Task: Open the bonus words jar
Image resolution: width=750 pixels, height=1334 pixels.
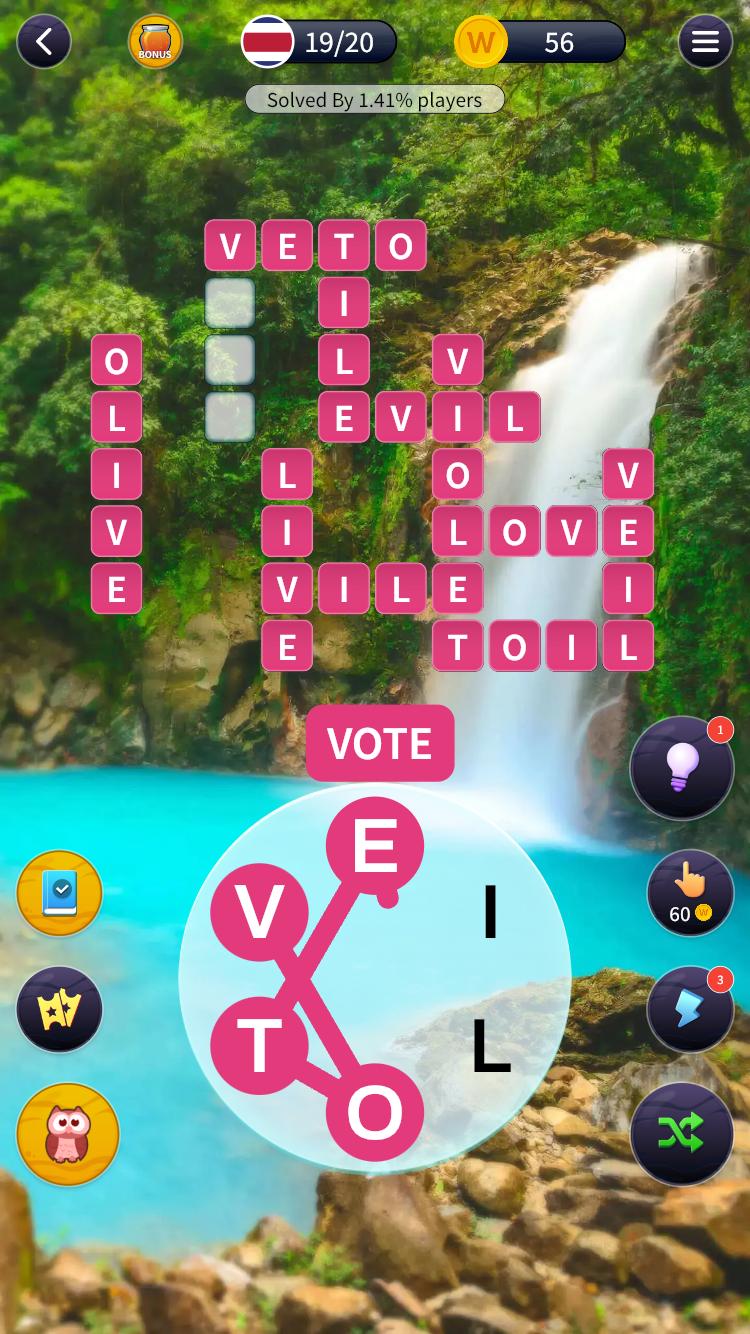Action: tap(155, 42)
